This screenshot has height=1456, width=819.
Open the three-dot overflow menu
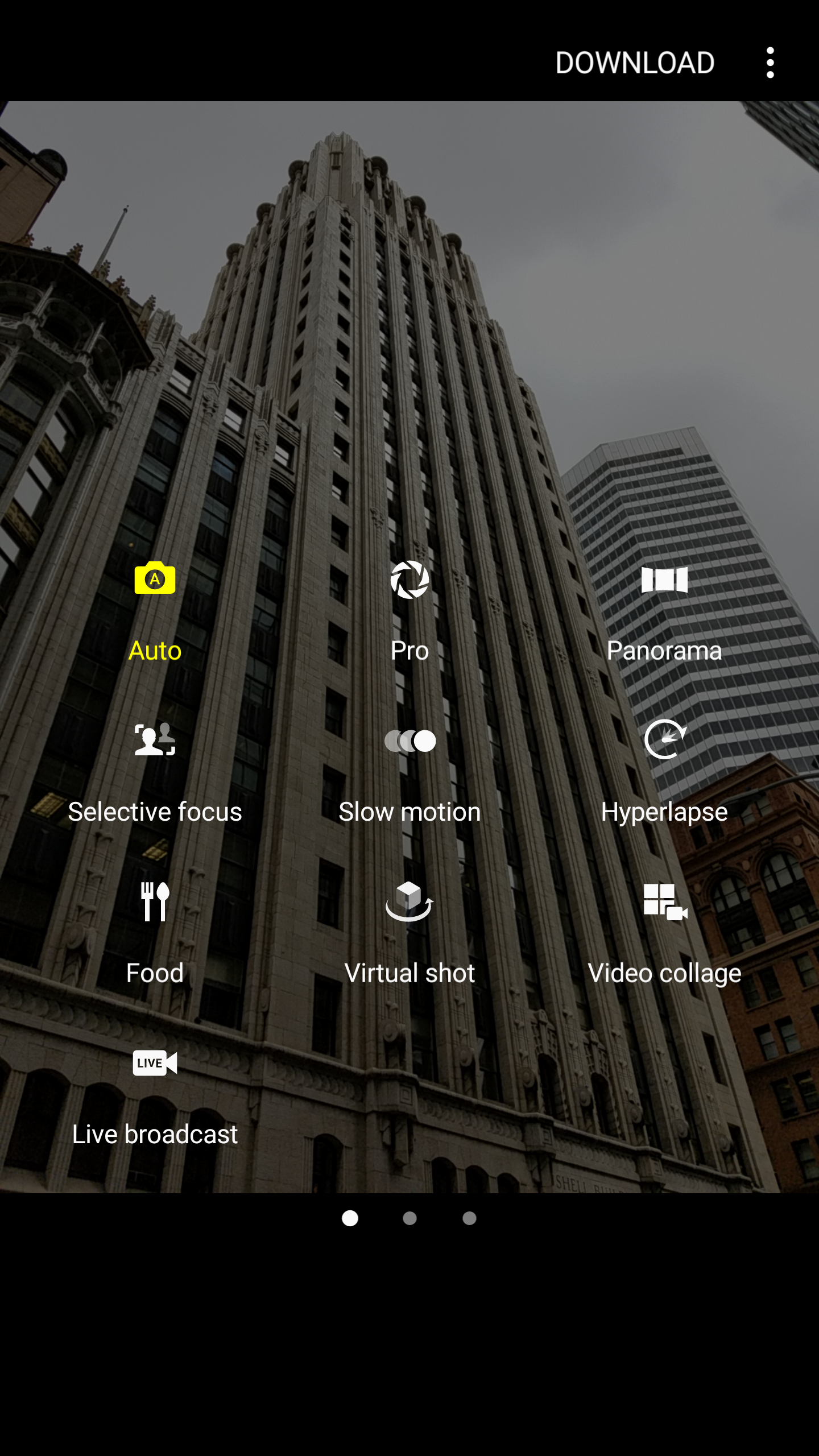click(x=770, y=63)
